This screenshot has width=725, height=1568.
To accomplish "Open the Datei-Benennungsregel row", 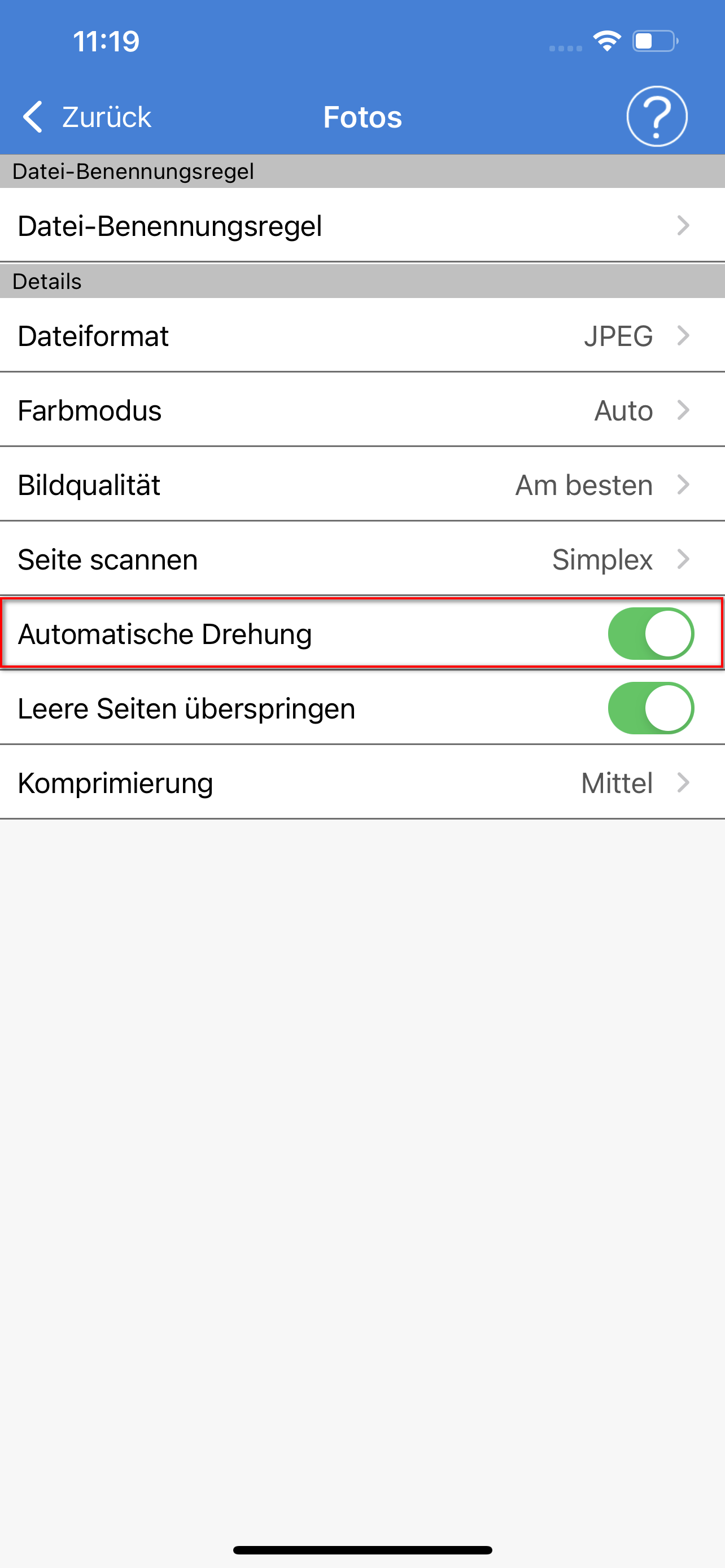I will (362, 225).
